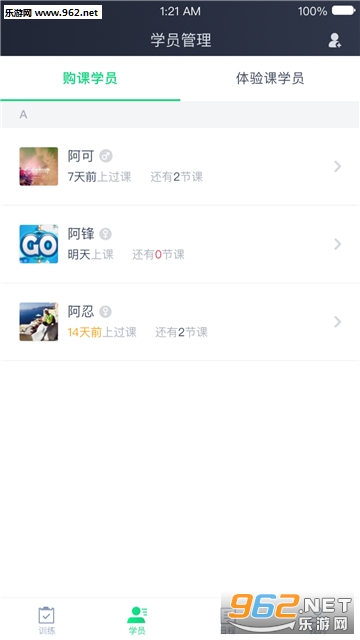Image resolution: width=360 pixels, height=640 pixels.
Task: Tap the add student icon
Action: [335, 40]
